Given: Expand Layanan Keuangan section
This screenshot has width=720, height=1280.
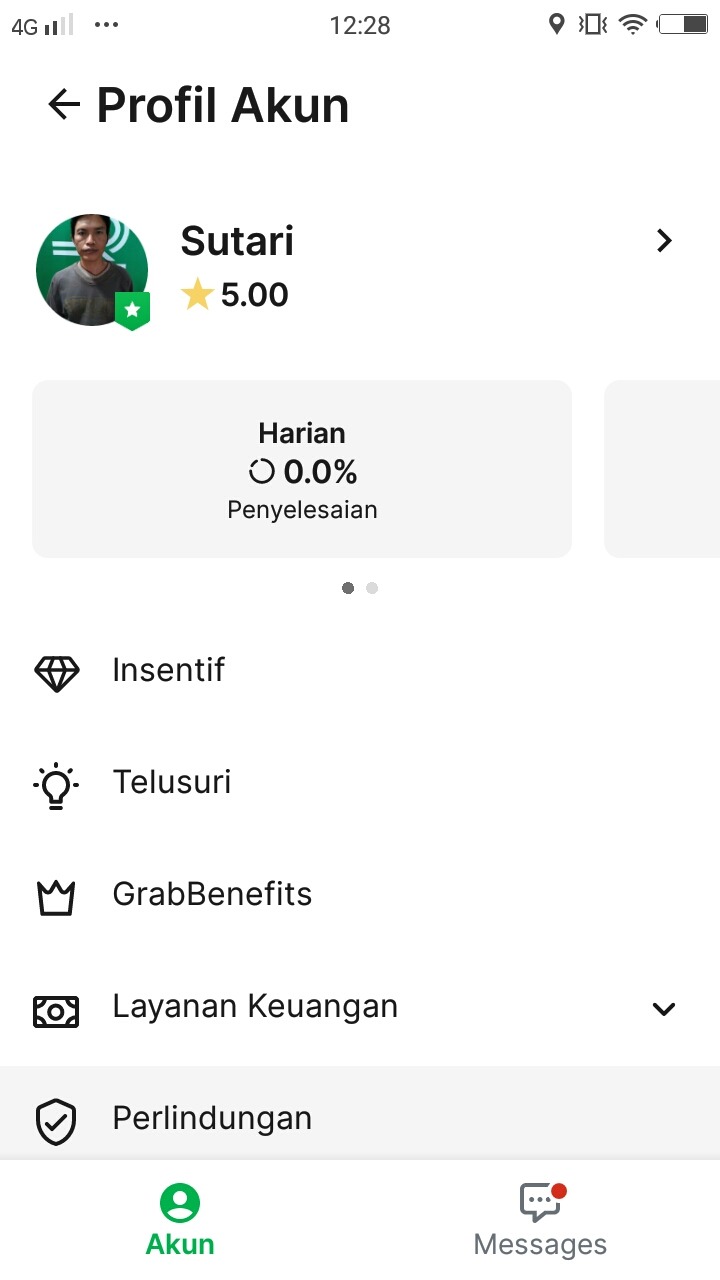Looking at the screenshot, I should coord(663,1008).
